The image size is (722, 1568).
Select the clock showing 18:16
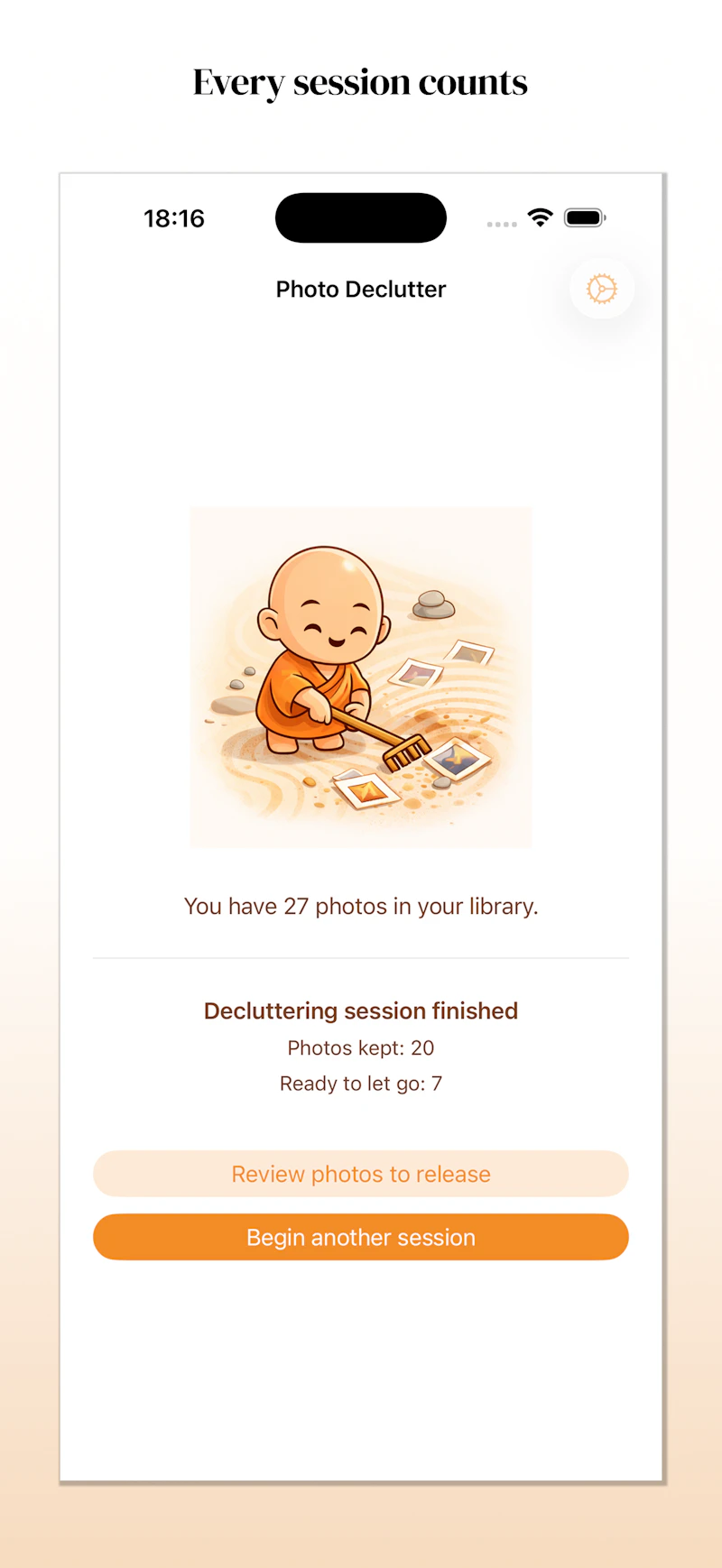(174, 217)
